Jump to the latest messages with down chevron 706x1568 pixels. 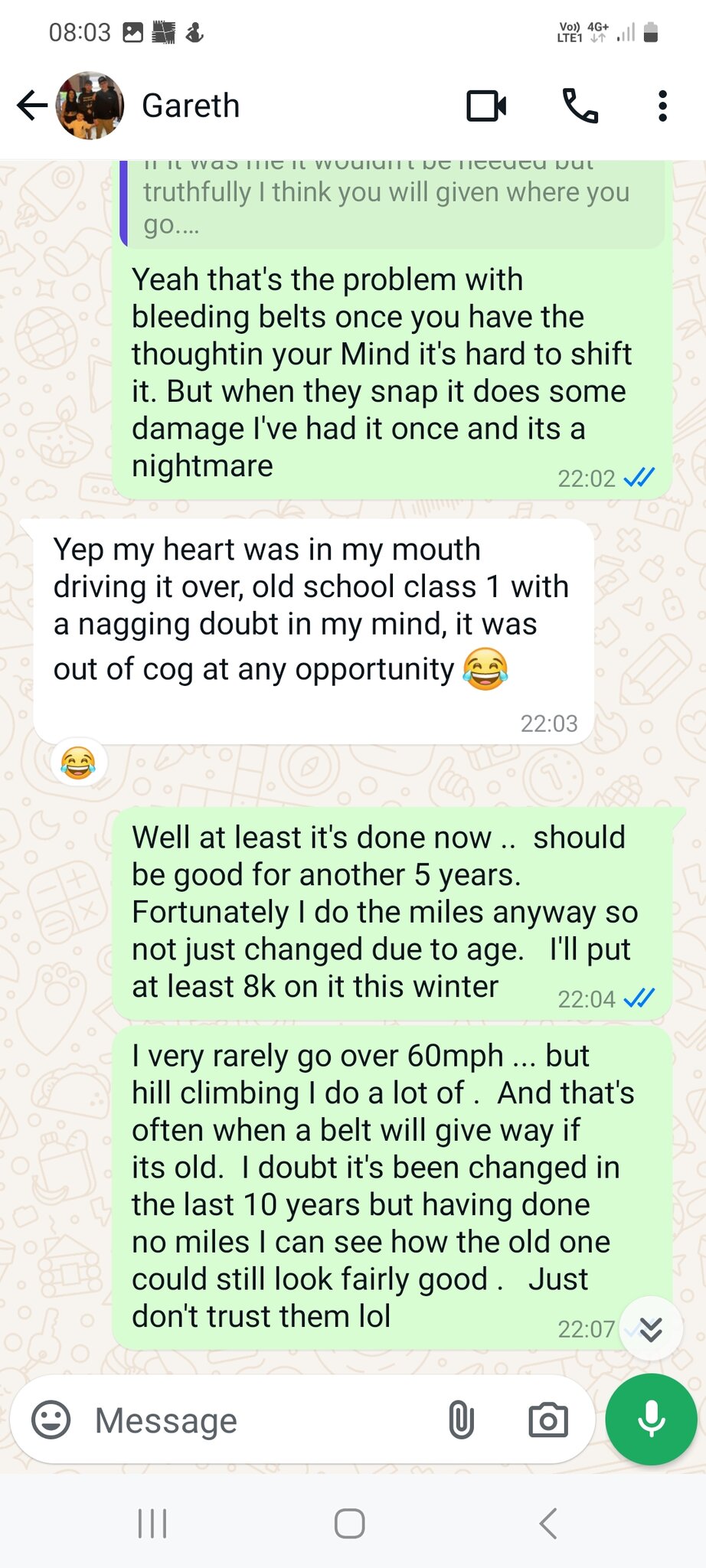[651, 1330]
